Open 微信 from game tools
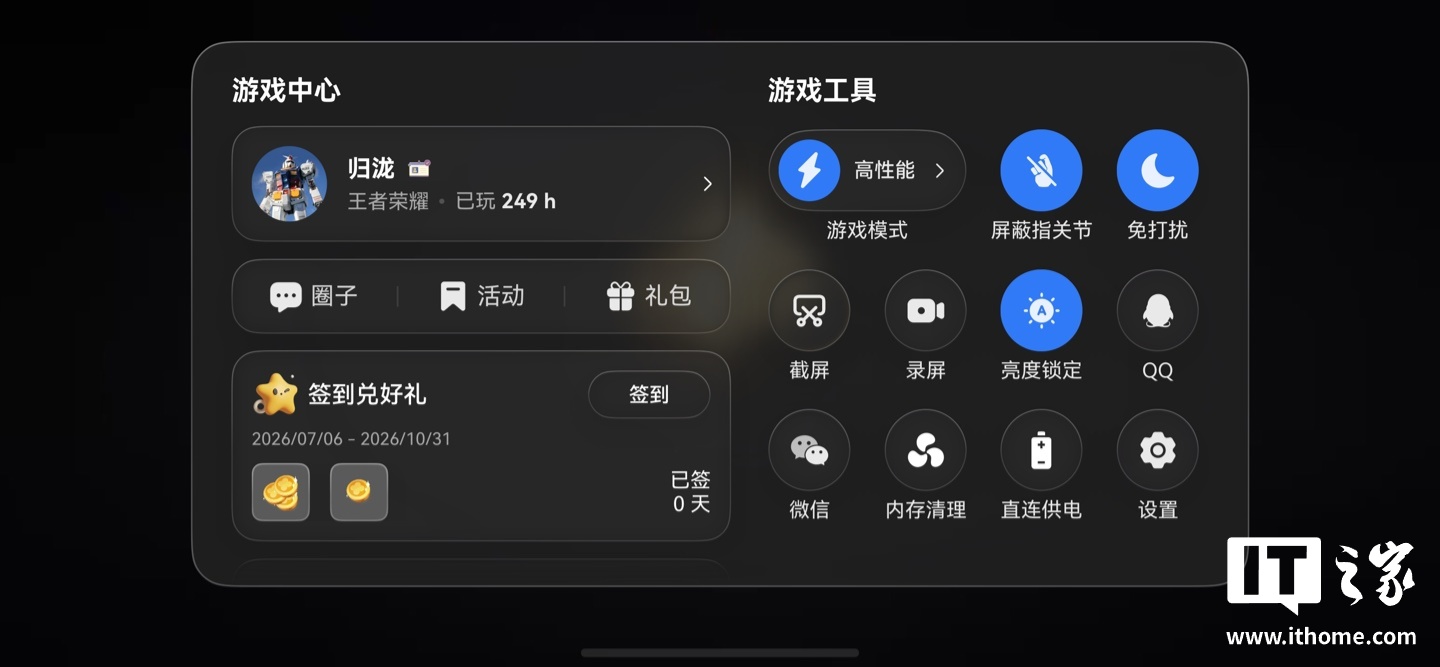The height and width of the screenshot is (667, 1440). pyautogui.click(x=809, y=451)
